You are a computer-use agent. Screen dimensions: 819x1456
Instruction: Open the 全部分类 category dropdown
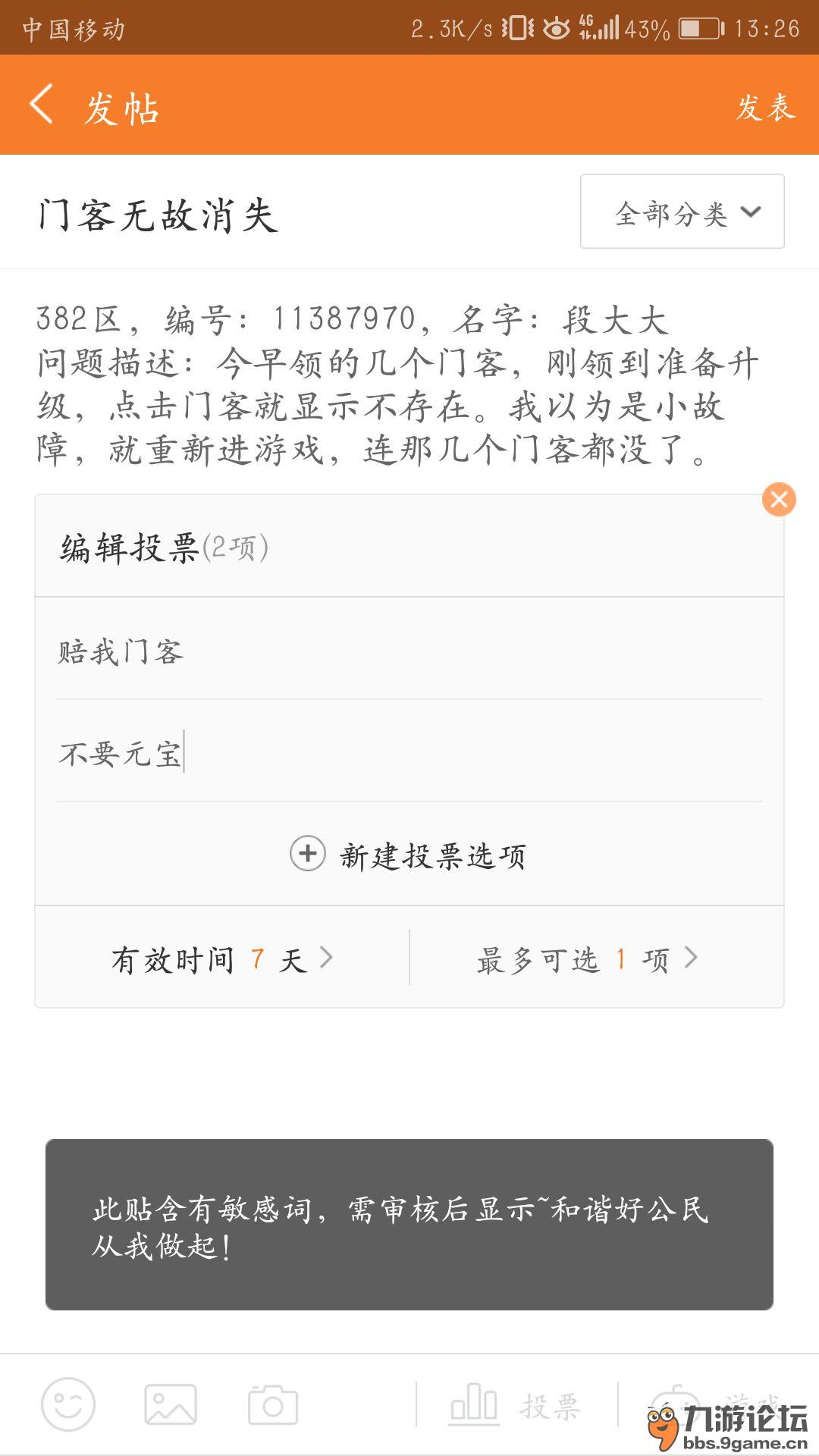(x=680, y=212)
